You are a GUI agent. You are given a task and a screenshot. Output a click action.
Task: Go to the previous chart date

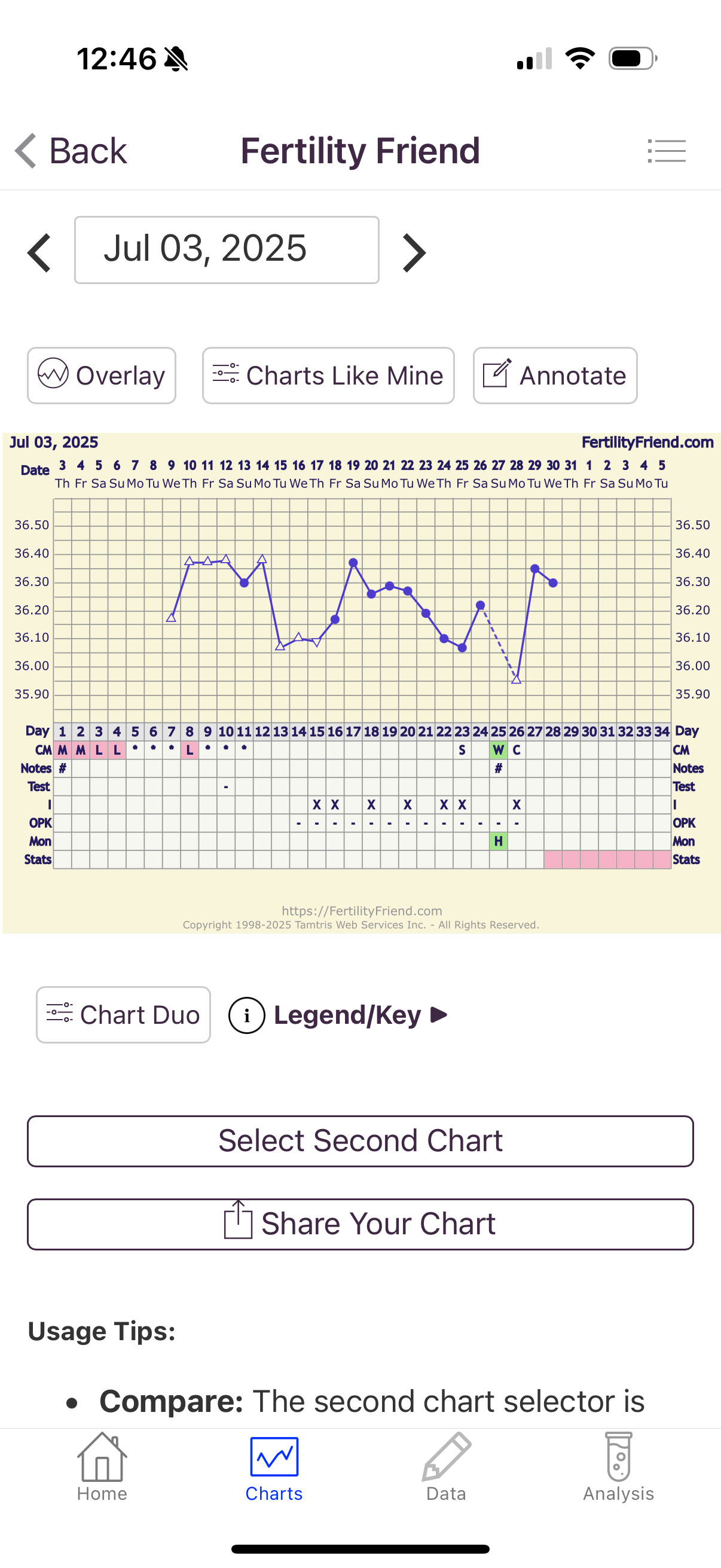[x=39, y=252]
